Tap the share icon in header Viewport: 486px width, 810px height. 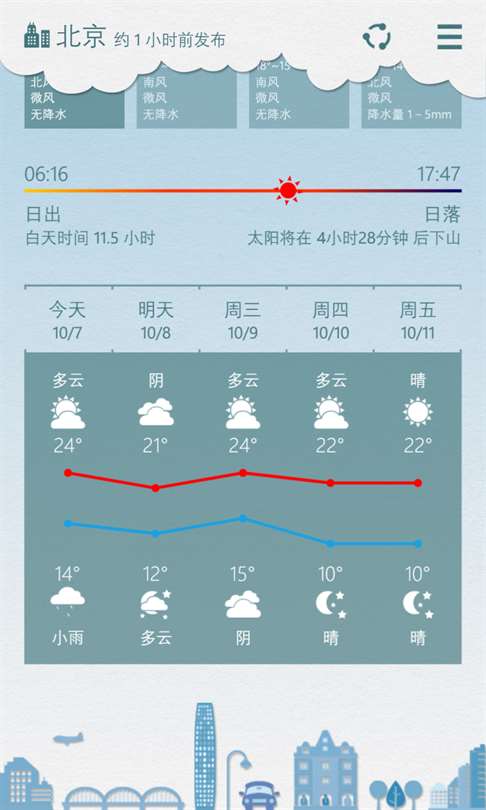pos(377,37)
